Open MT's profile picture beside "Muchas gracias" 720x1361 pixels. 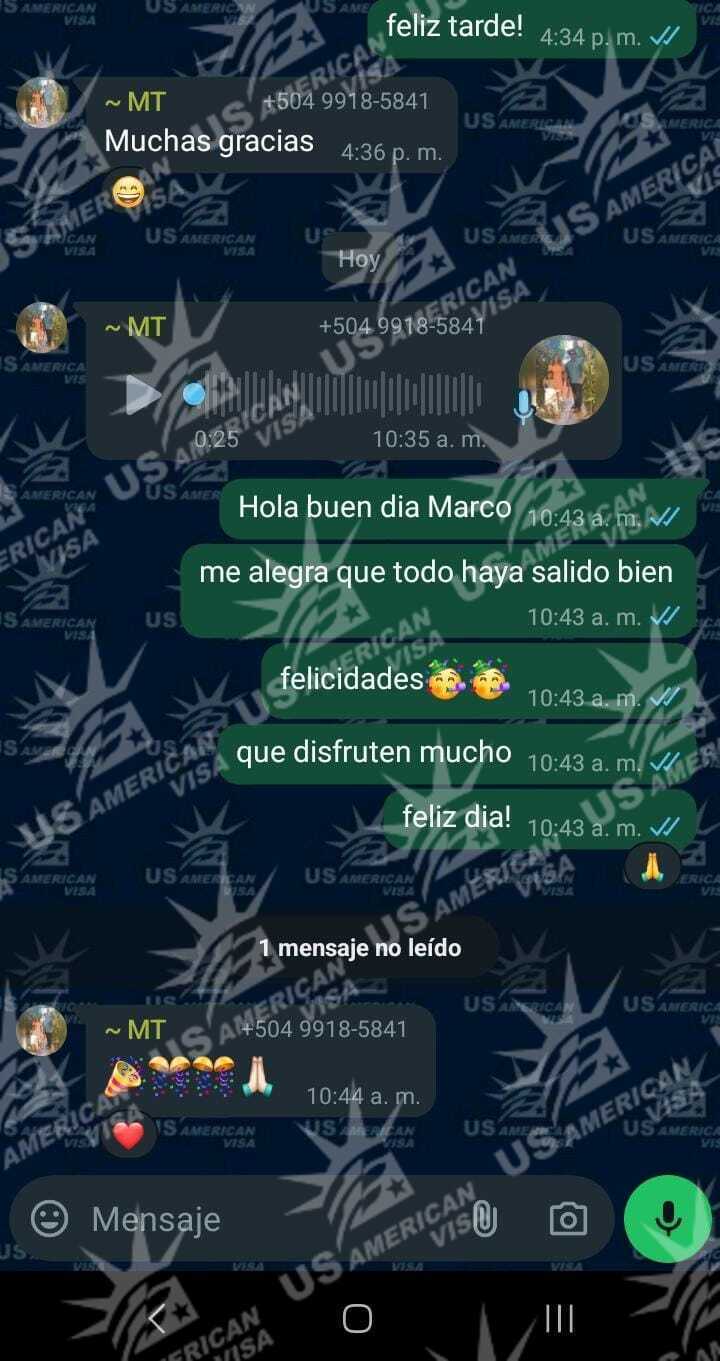tap(42, 103)
